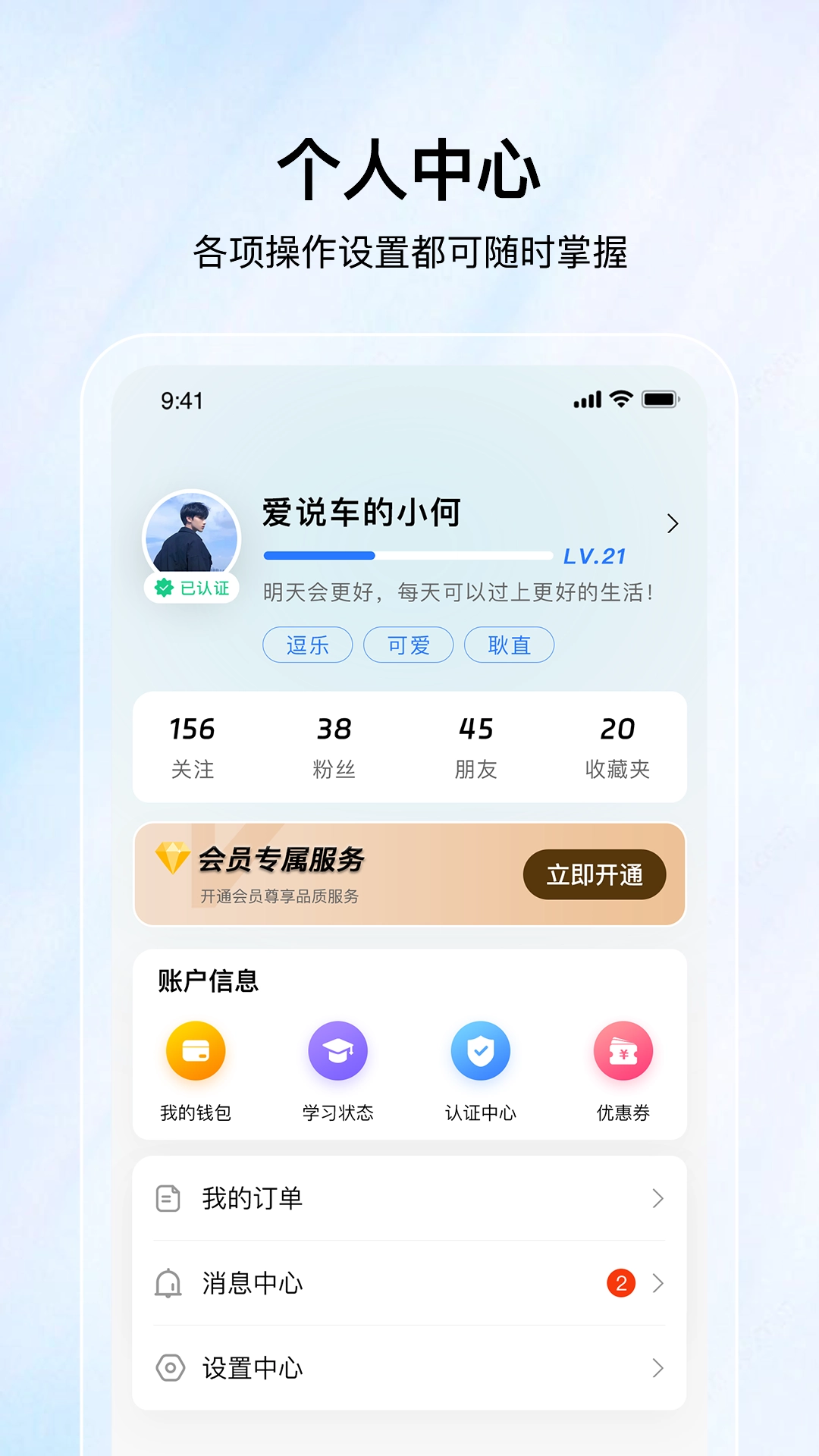Click the 已认证 verified badge

coord(192,587)
